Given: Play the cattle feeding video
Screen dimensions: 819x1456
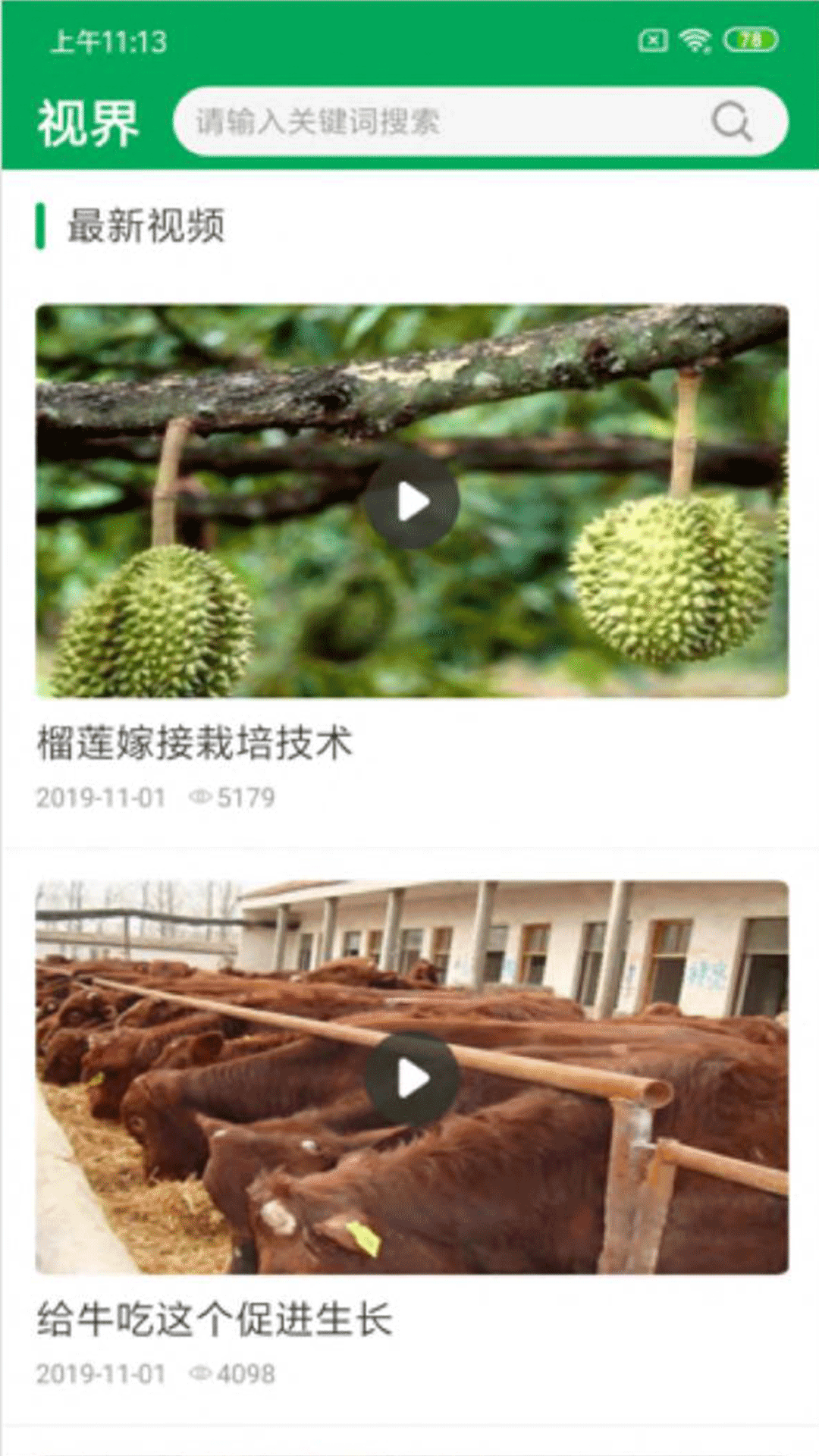Looking at the screenshot, I should [x=413, y=1078].
